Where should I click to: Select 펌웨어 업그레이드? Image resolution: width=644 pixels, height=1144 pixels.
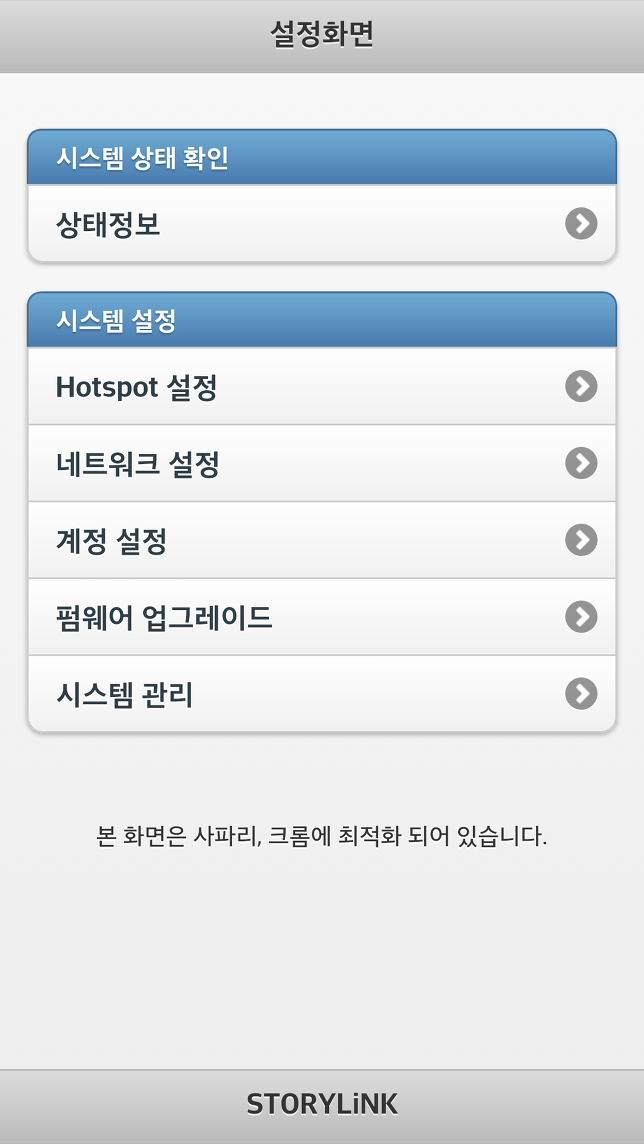tap(322, 617)
